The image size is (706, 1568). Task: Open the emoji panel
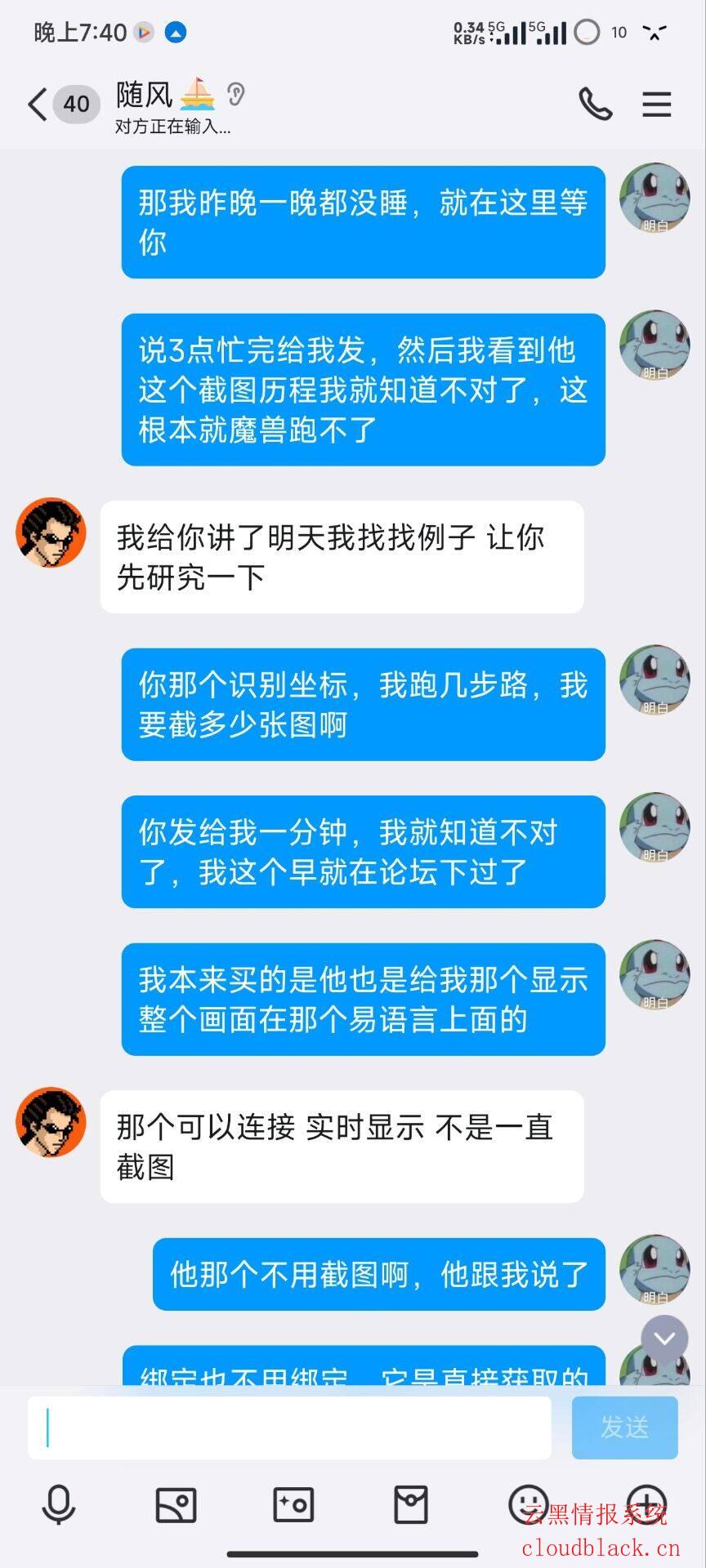[x=528, y=1504]
